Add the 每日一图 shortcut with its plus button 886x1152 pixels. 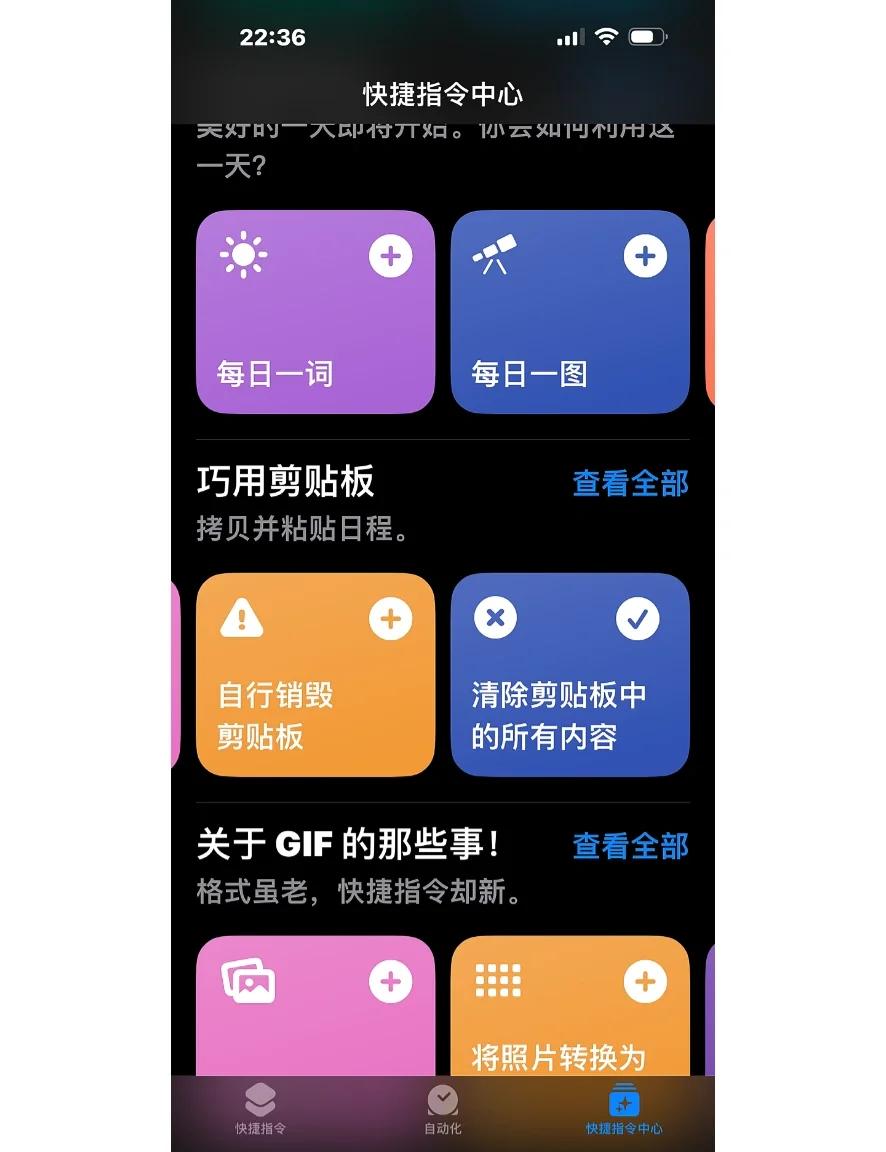(645, 257)
